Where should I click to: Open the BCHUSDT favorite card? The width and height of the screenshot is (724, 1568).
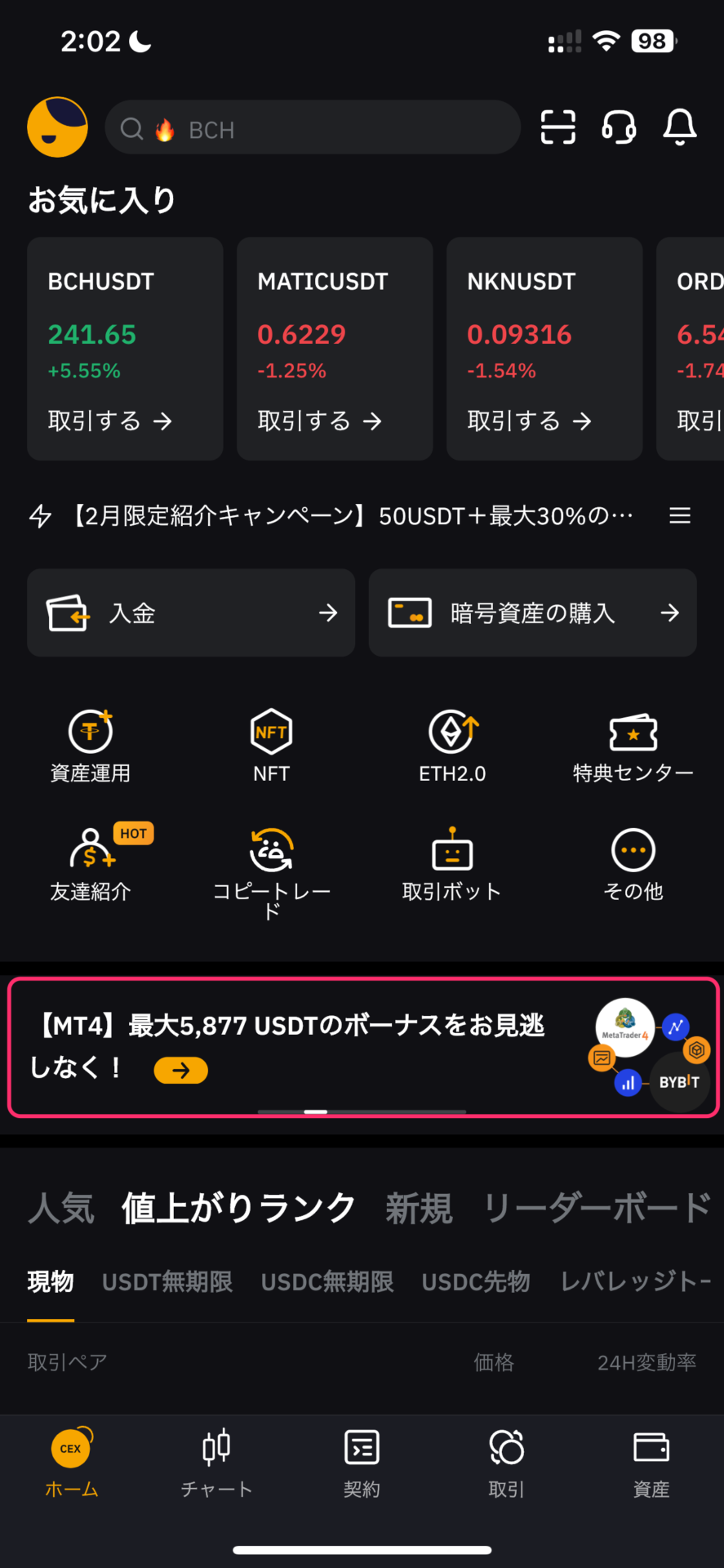[x=125, y=349]
